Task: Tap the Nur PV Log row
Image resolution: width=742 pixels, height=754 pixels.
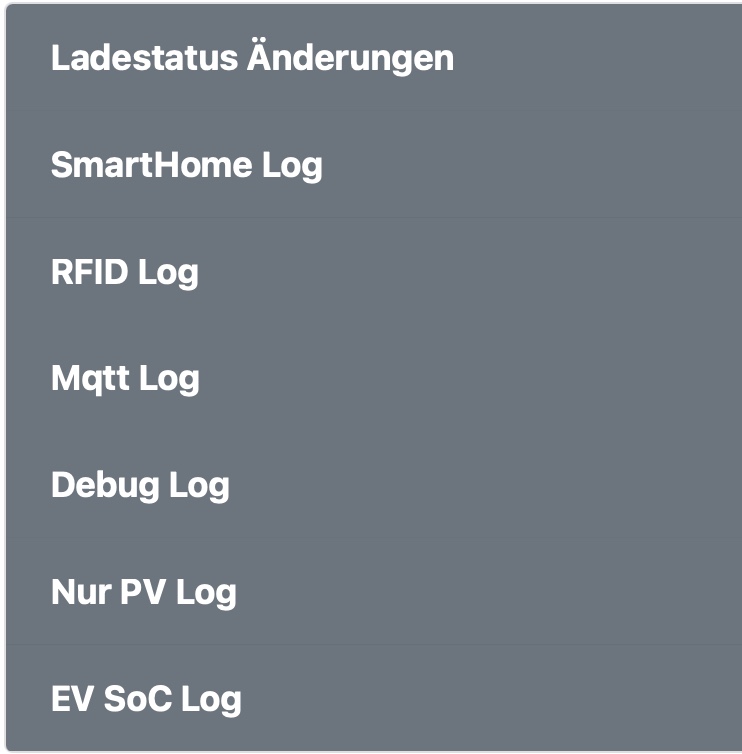Action: pyautogui.click(x=144, y=592)
